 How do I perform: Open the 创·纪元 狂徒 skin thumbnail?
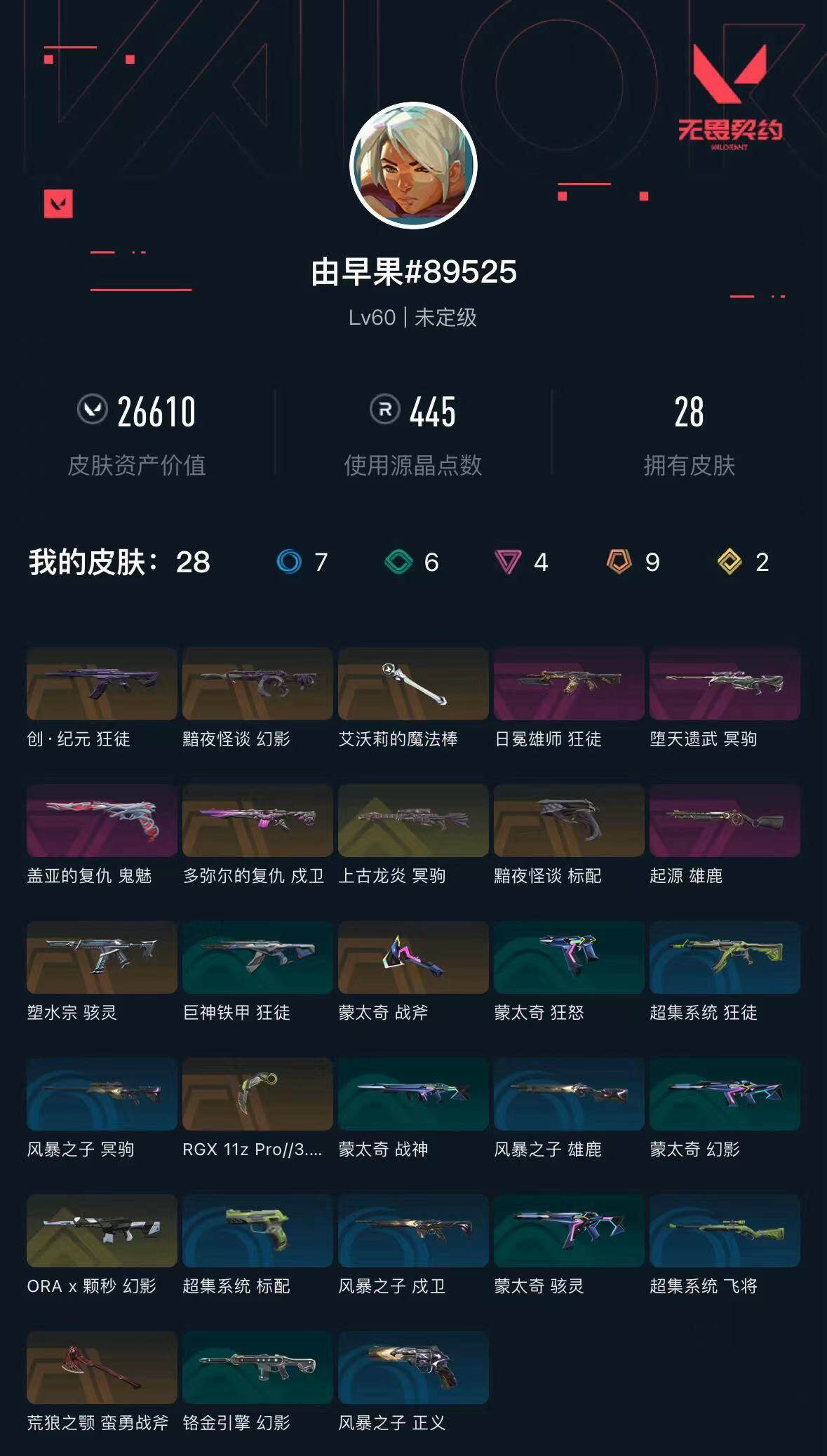pyautogui.click(x=102, y=684)
